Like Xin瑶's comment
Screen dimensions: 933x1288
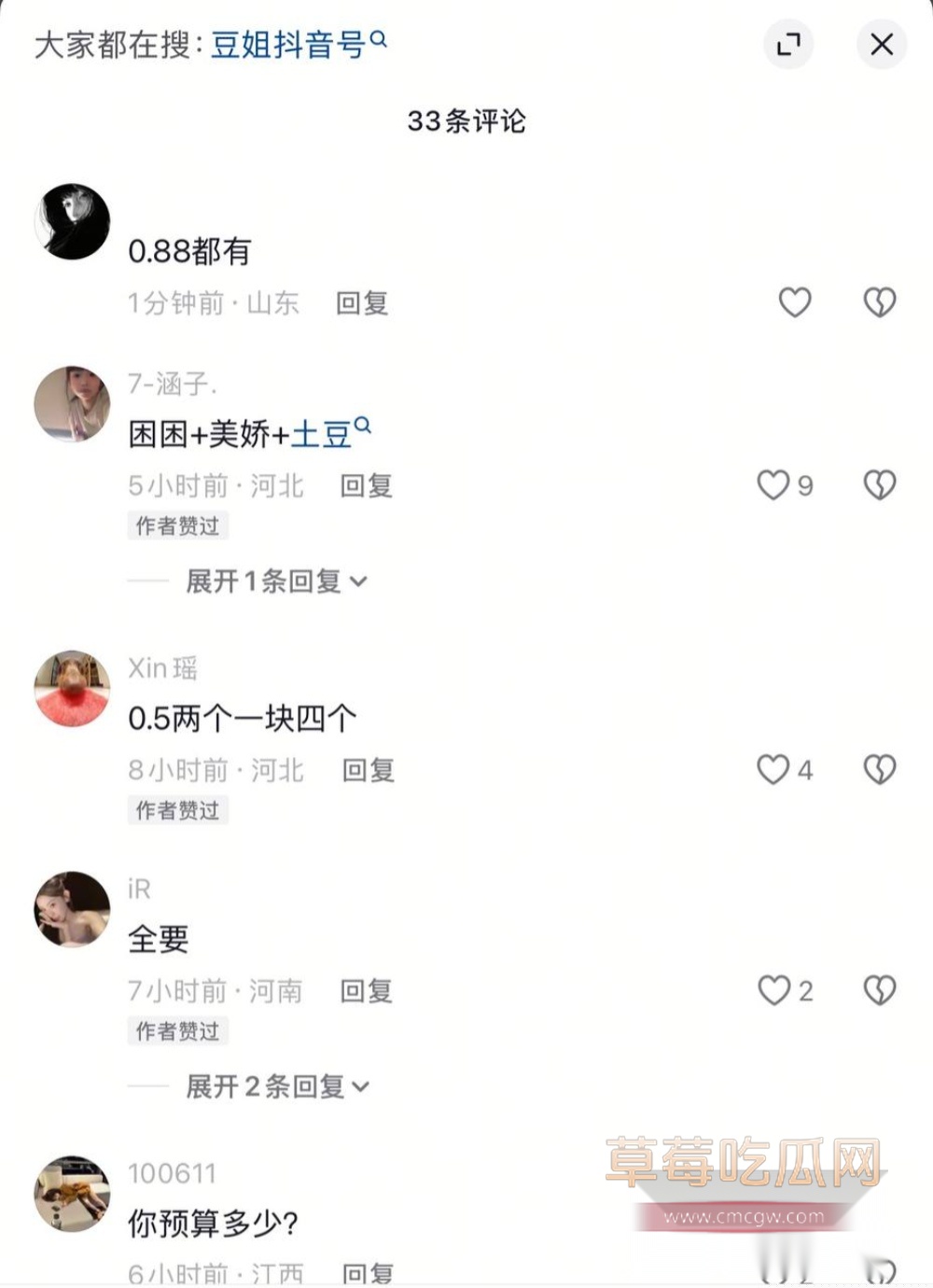tap(774, 769)
